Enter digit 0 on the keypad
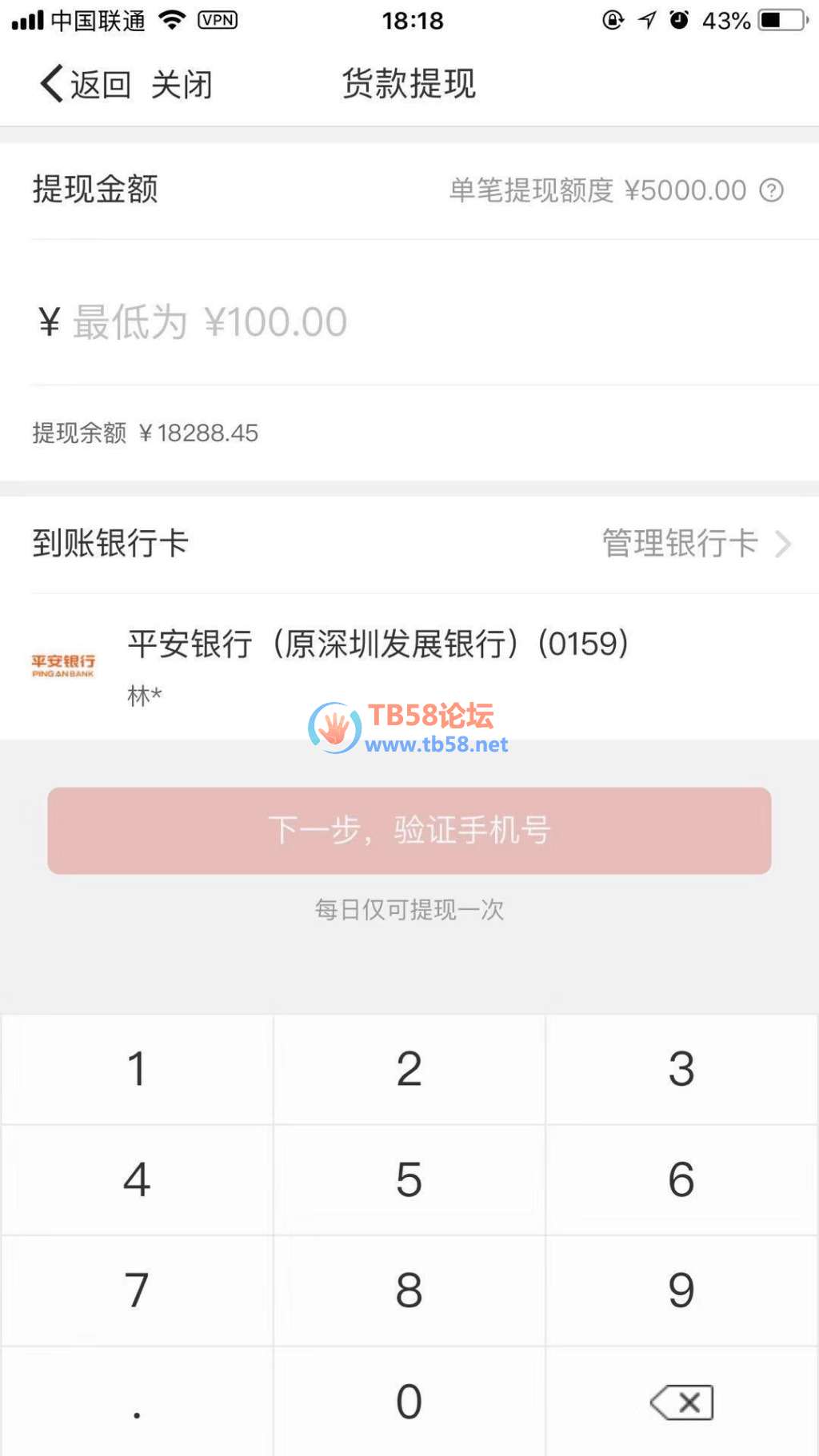 click(409, 1401)
